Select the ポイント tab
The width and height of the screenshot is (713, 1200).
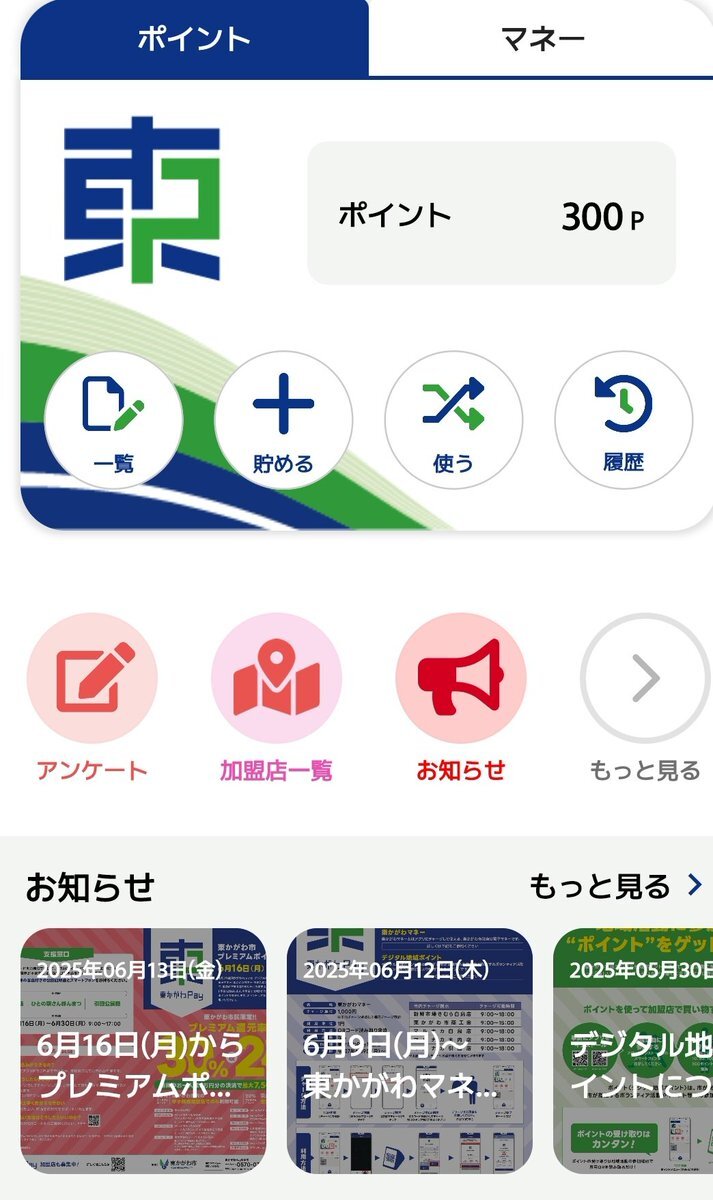(194, 38)
